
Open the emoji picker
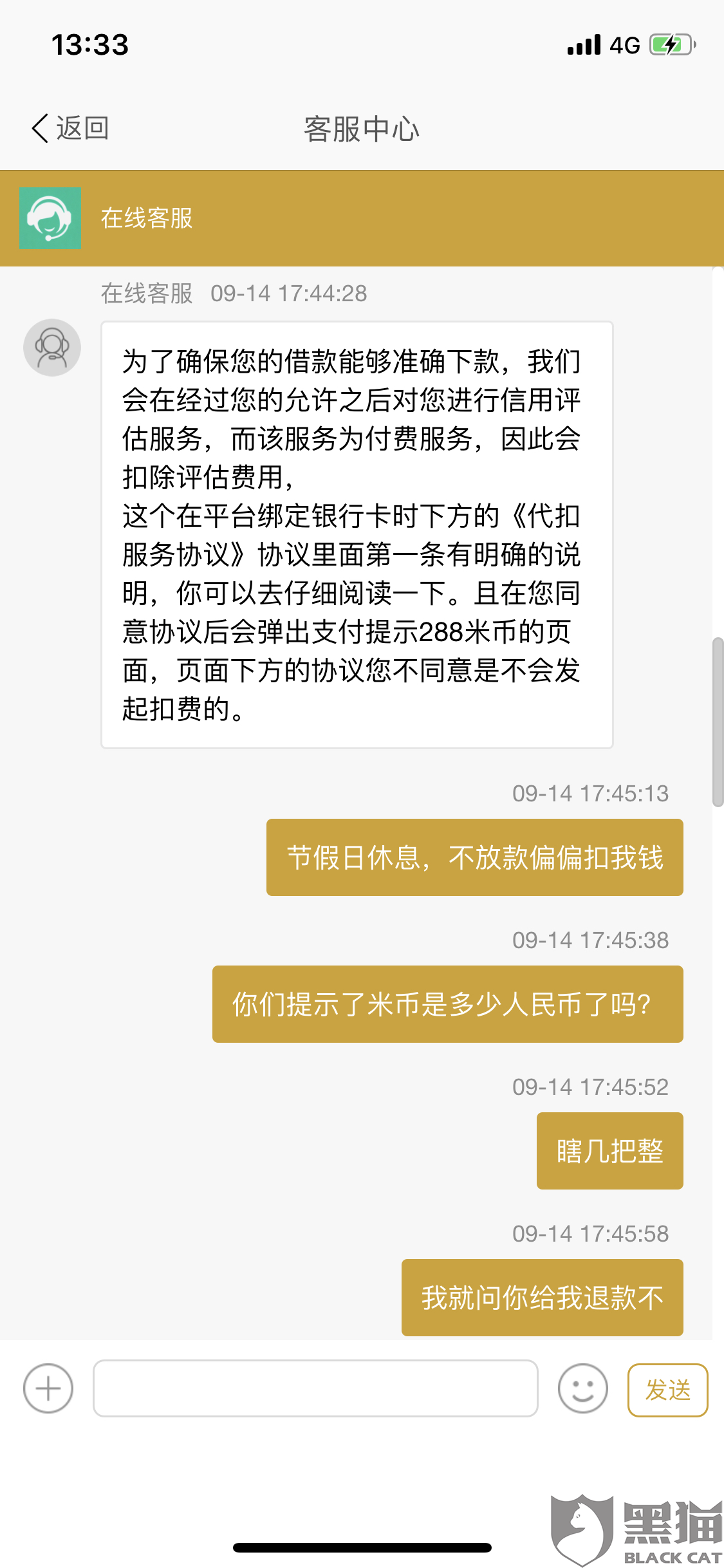click(583, 1388)
